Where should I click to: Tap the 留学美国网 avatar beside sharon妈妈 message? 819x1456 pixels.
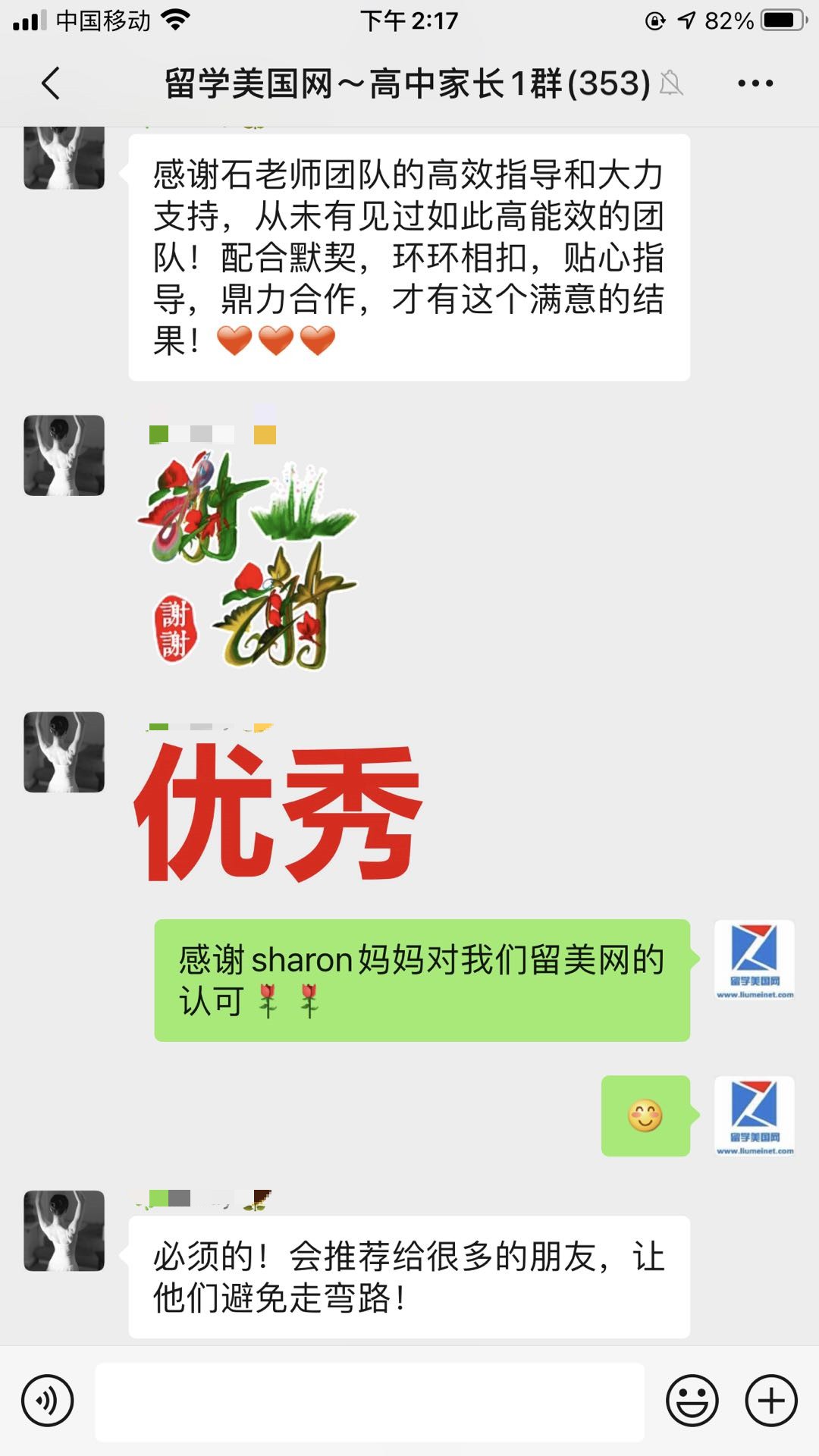[x=755, y=960]
